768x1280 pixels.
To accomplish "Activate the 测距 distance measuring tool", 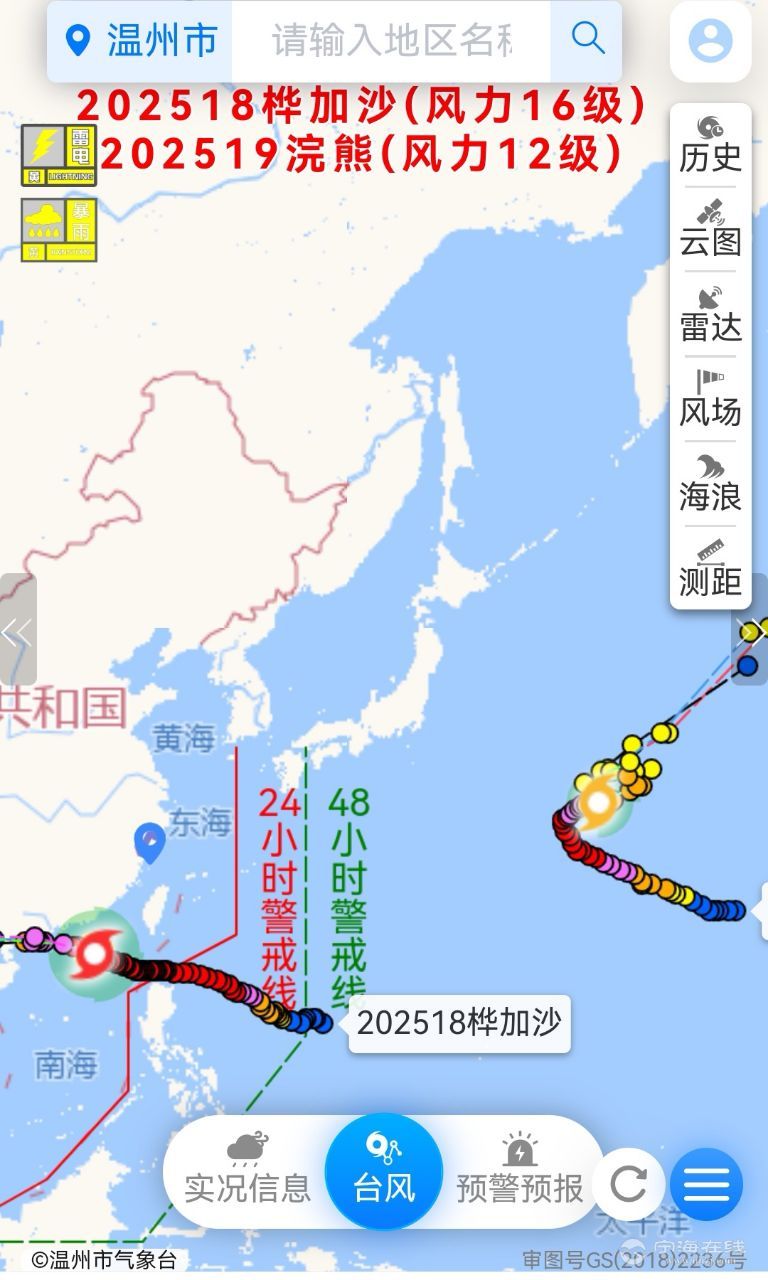I will (710, 567).
